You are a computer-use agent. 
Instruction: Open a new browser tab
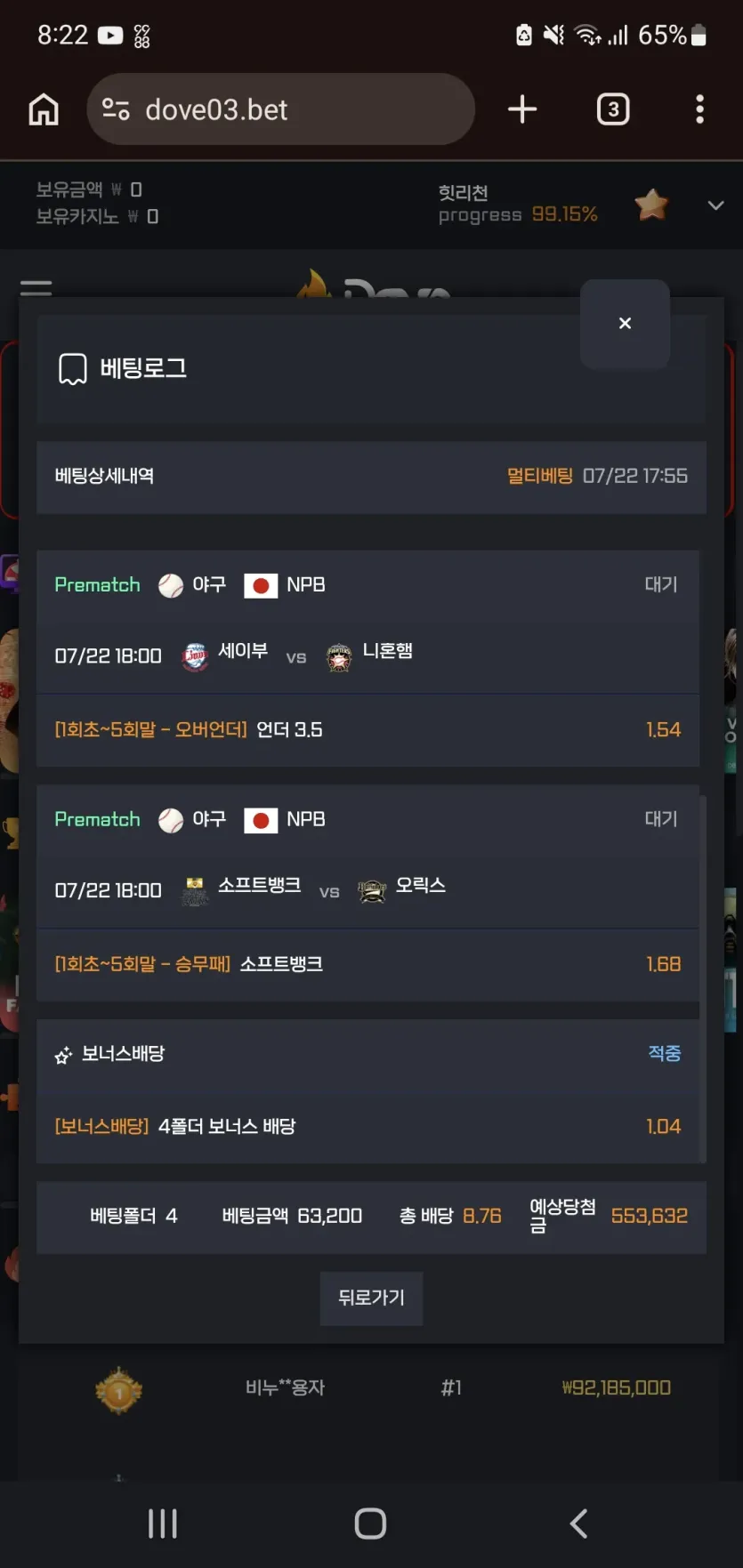pyautogui.click(x=522, y=109)
